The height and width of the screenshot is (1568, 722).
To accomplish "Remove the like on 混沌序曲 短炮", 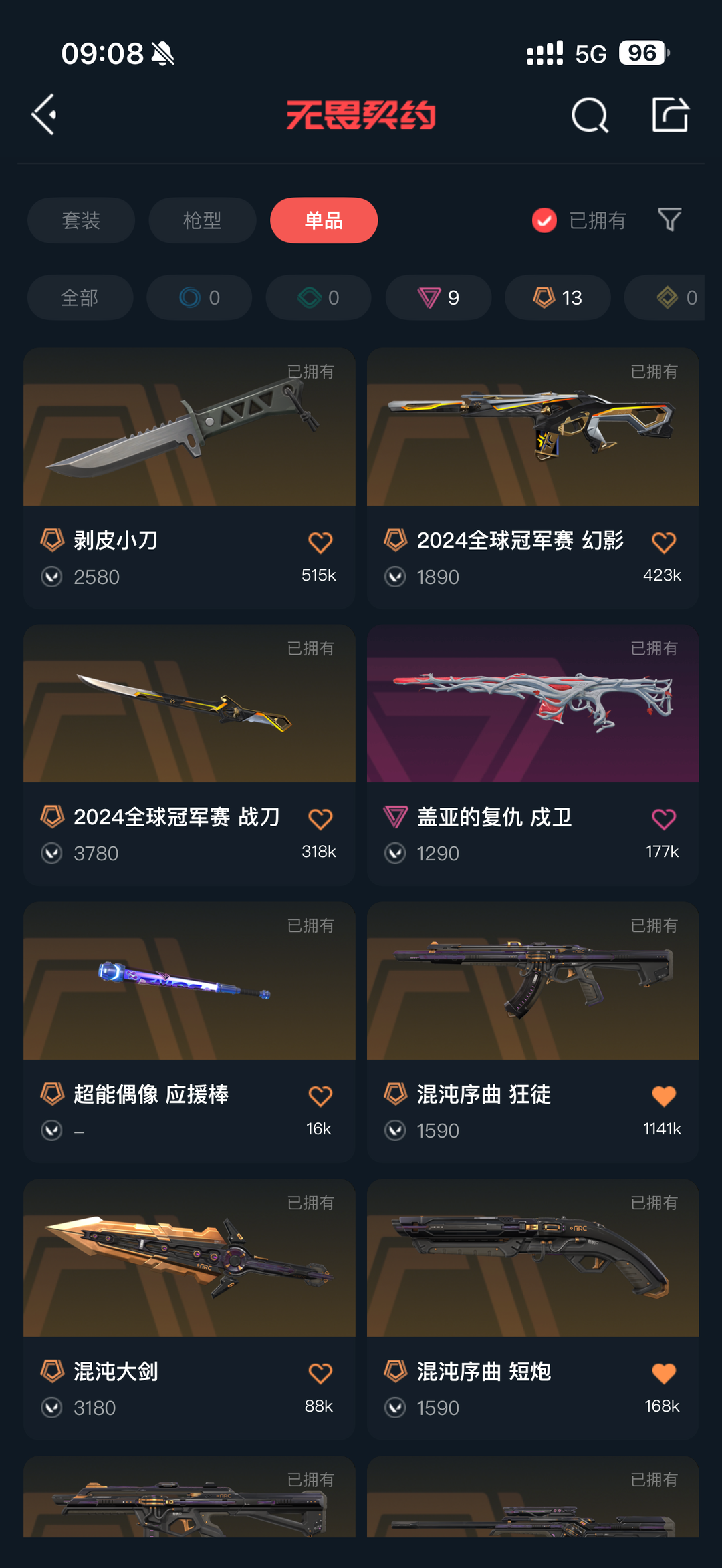I will 663,1374.
